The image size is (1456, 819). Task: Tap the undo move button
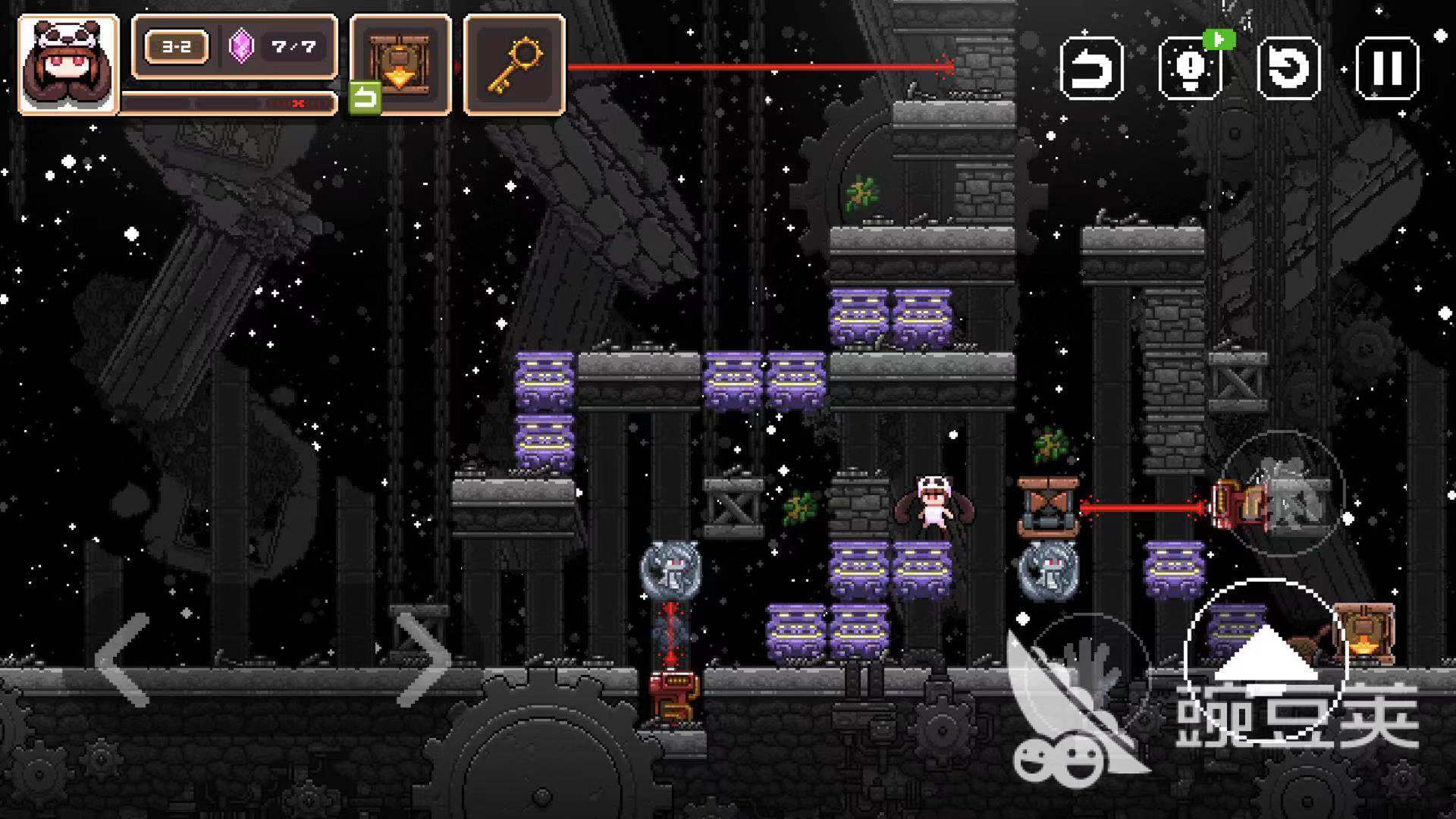1090,68
